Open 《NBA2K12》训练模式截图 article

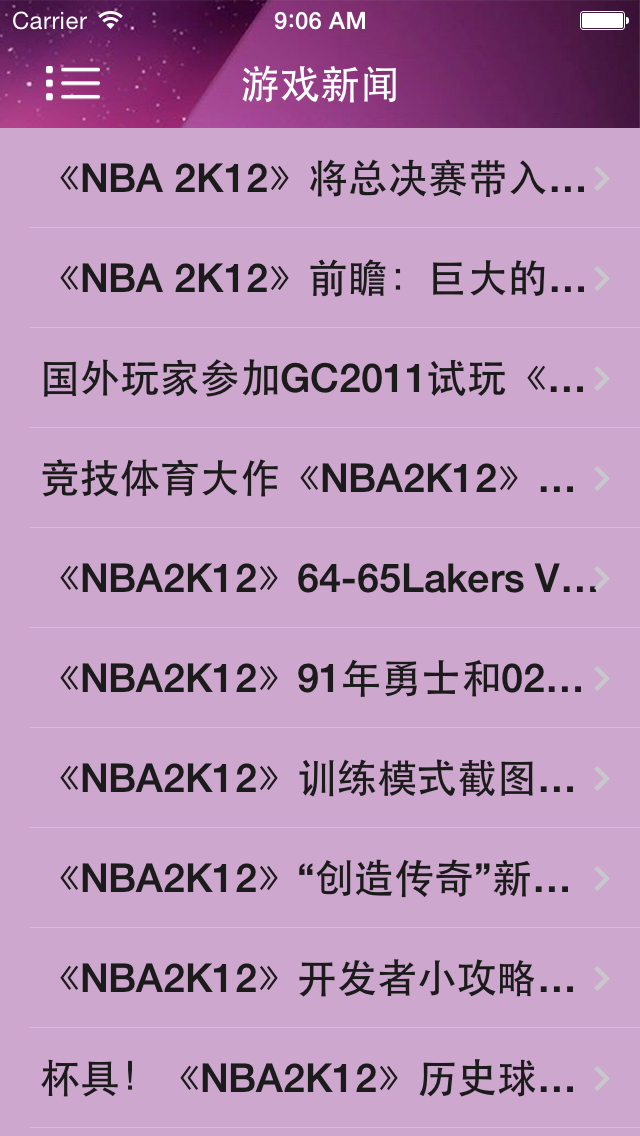[320, 779]
